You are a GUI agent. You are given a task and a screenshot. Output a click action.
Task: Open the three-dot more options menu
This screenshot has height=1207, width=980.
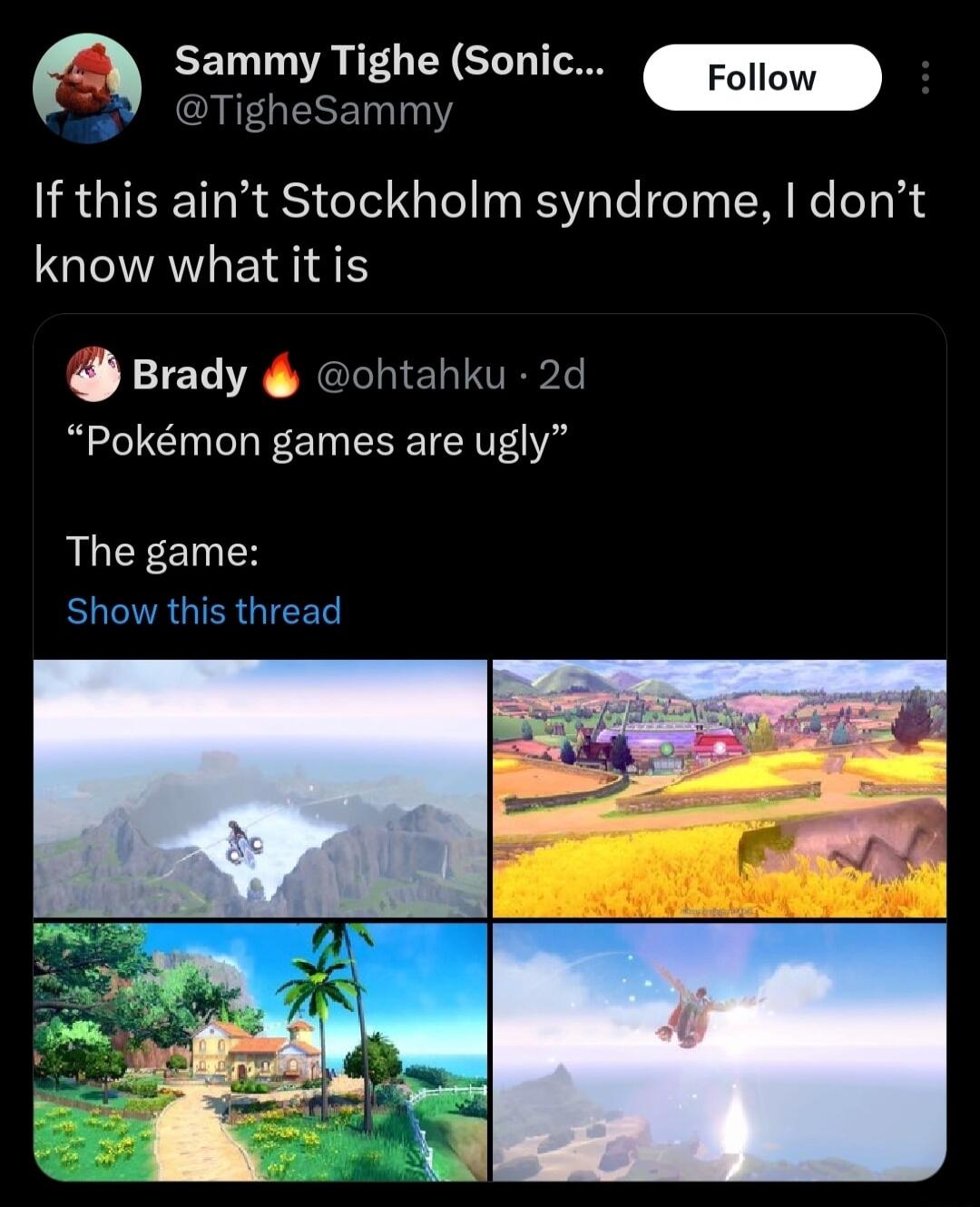[x=926, y=77]
